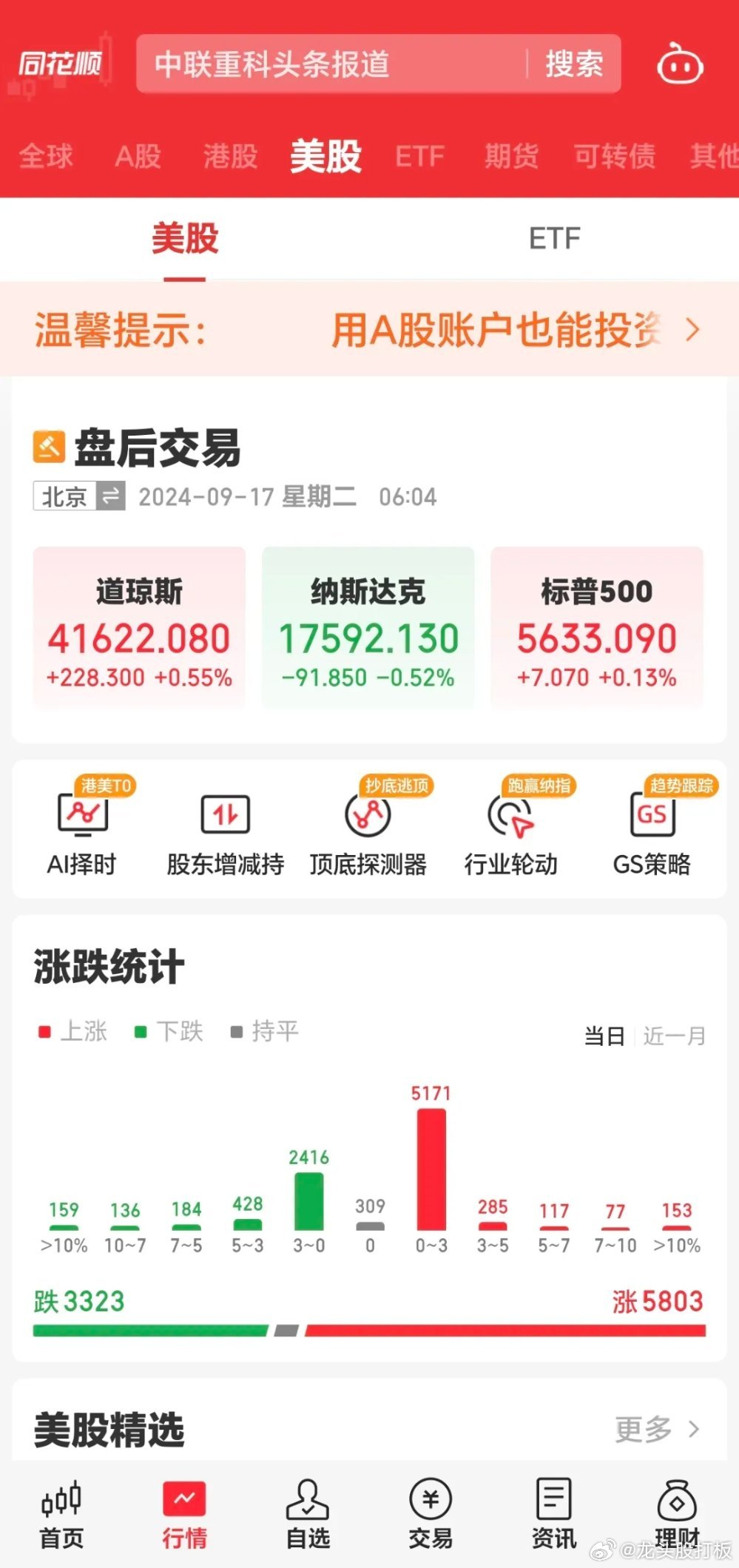Switch to the 港股 market tab
This screenshot has width=739, height=1568.
230,156
